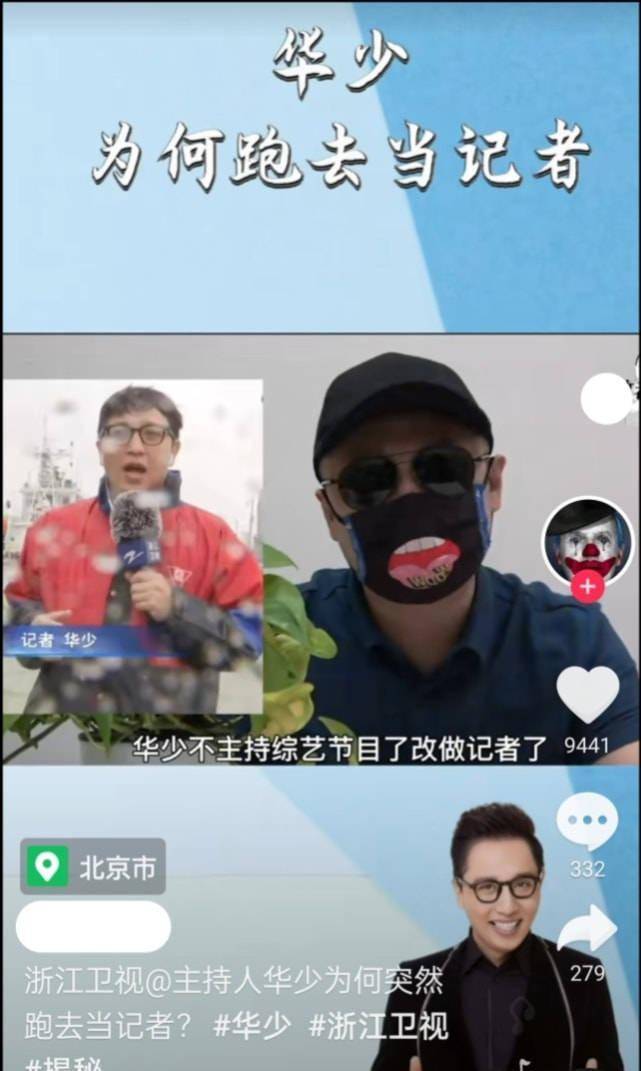
Task: Open the comments with 332 replies
Action: [587, 822]
